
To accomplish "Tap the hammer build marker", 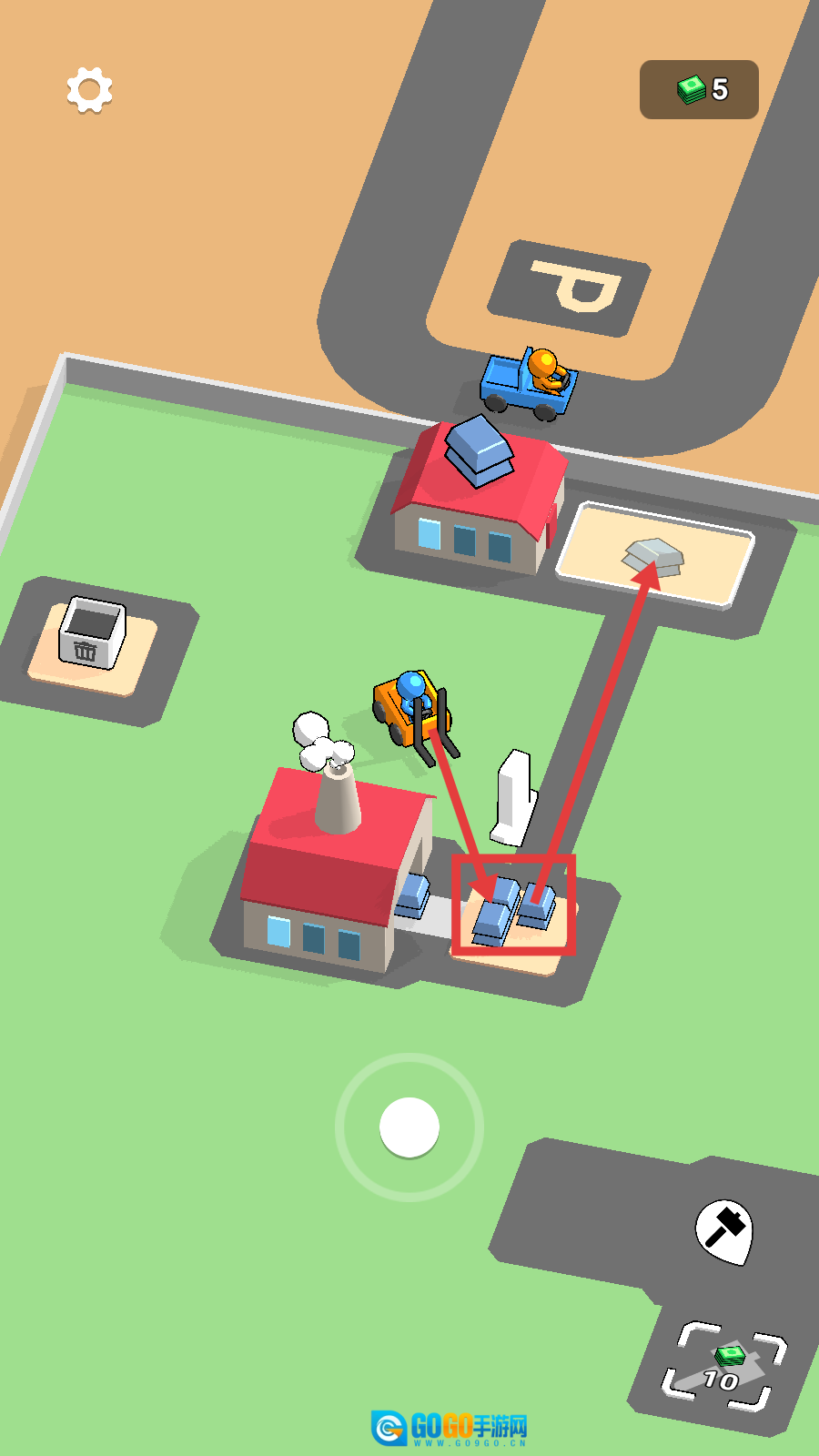I will [x=725, y=1228].
